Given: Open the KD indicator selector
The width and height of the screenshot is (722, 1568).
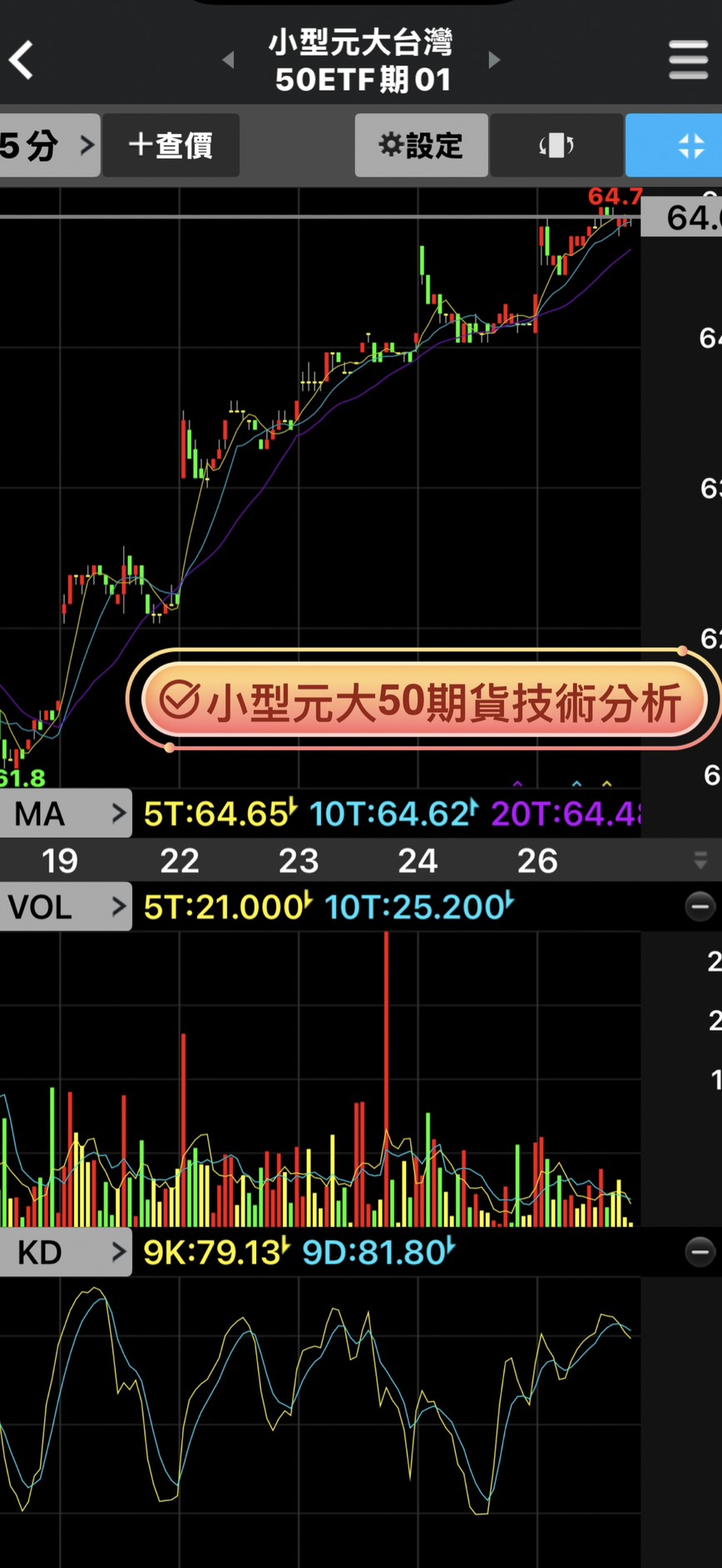Looking at the screenshot, I should pos(65,1252).
